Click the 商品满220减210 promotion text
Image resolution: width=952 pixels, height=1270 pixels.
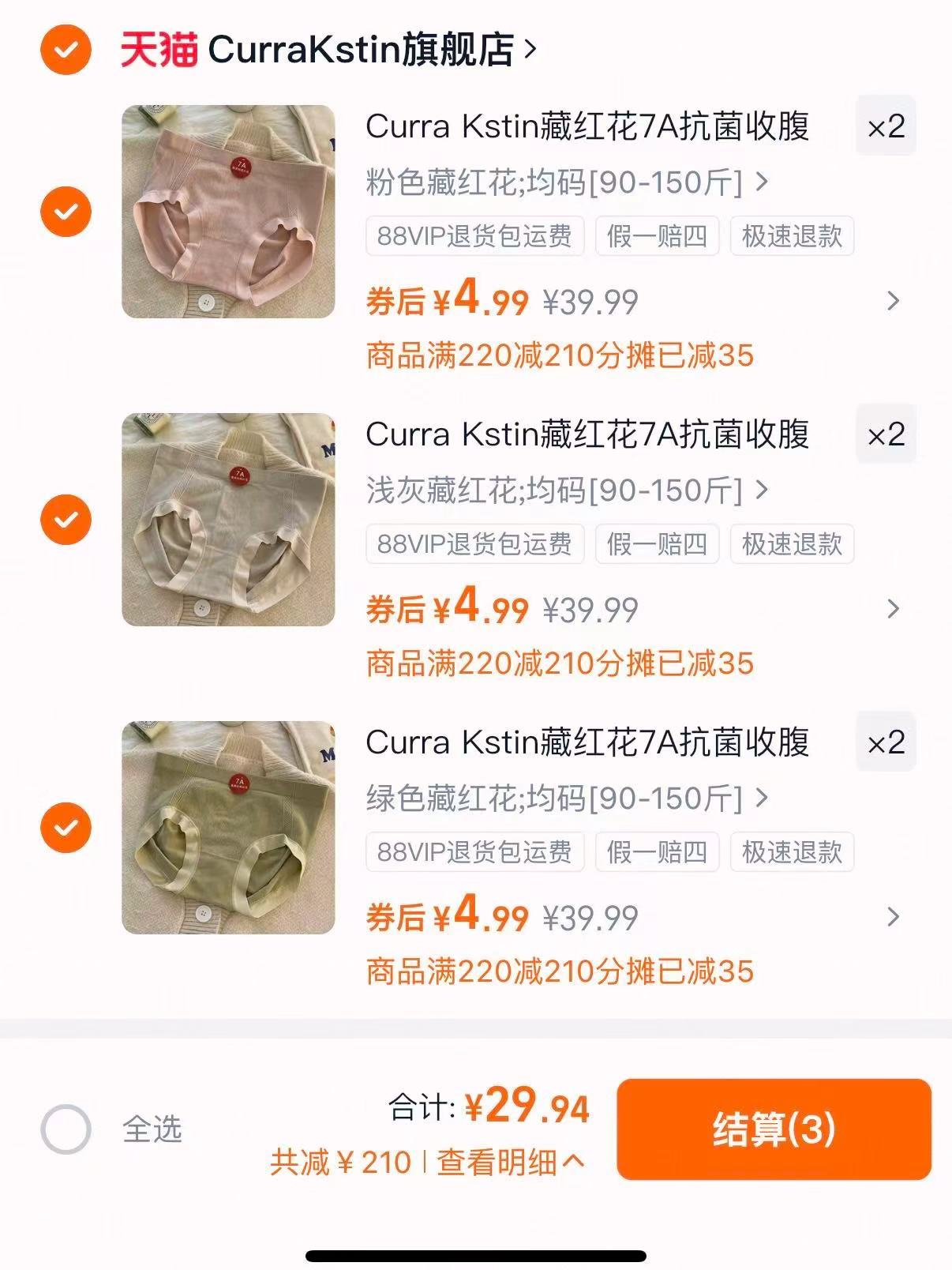(560, 357)
